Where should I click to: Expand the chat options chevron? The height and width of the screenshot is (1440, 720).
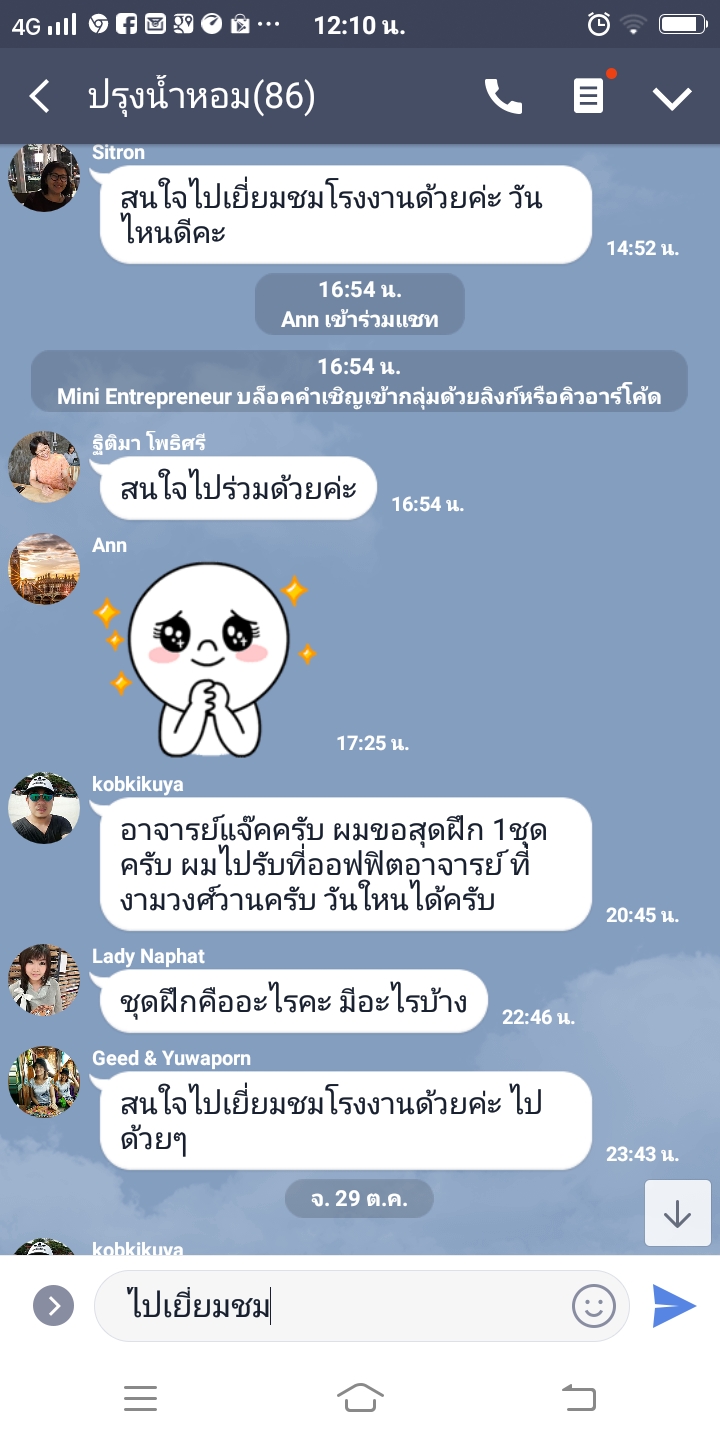tap(672, 97)
